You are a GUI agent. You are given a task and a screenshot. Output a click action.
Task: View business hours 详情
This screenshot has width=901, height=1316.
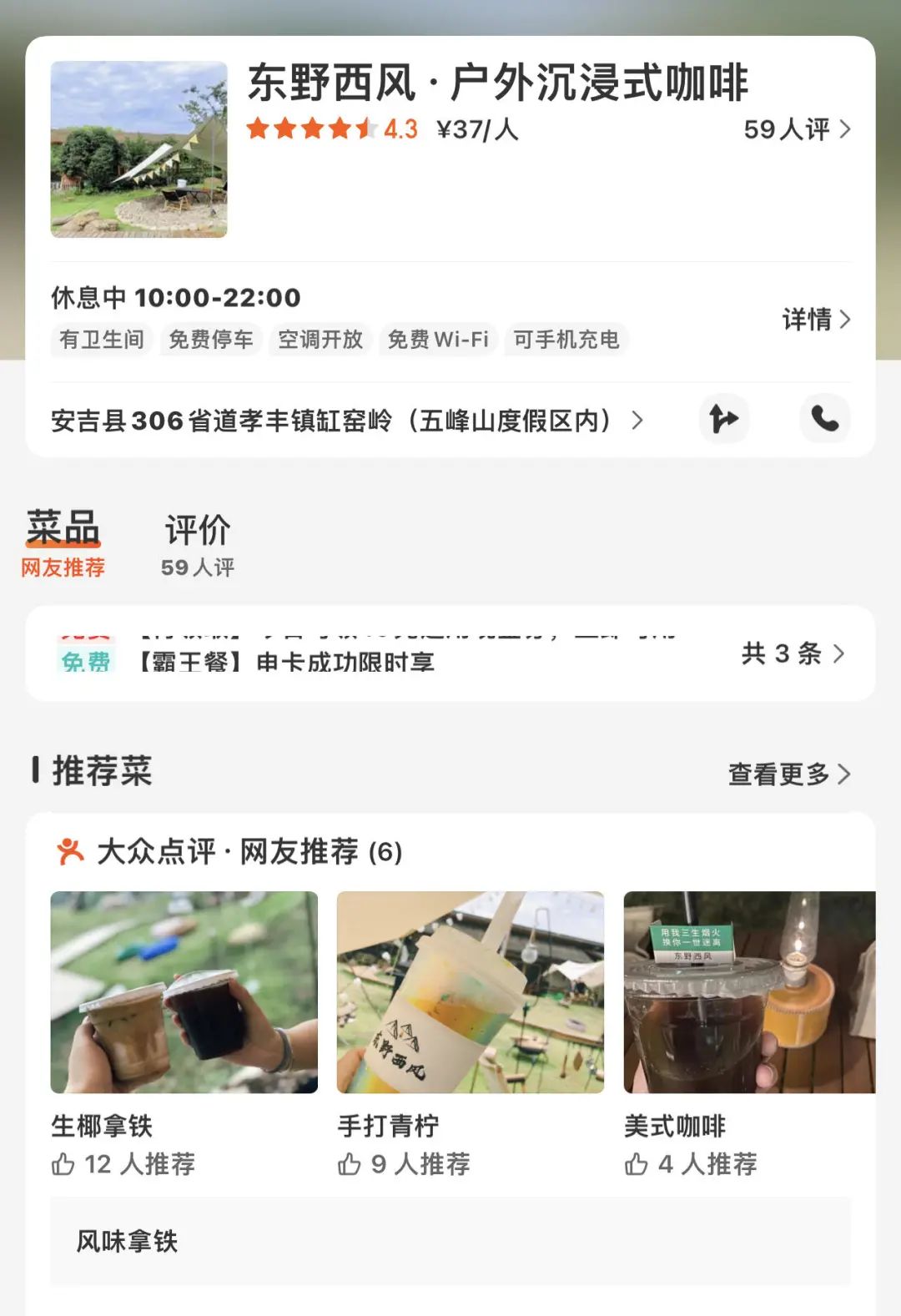816,319
